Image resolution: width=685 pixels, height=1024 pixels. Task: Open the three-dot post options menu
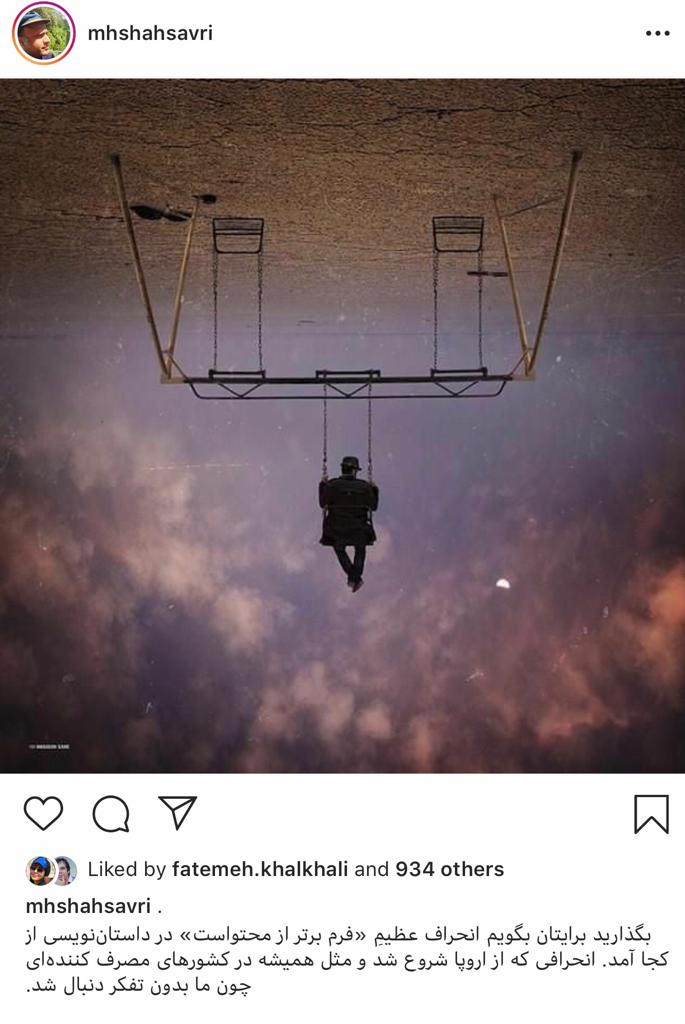[657, 33]
